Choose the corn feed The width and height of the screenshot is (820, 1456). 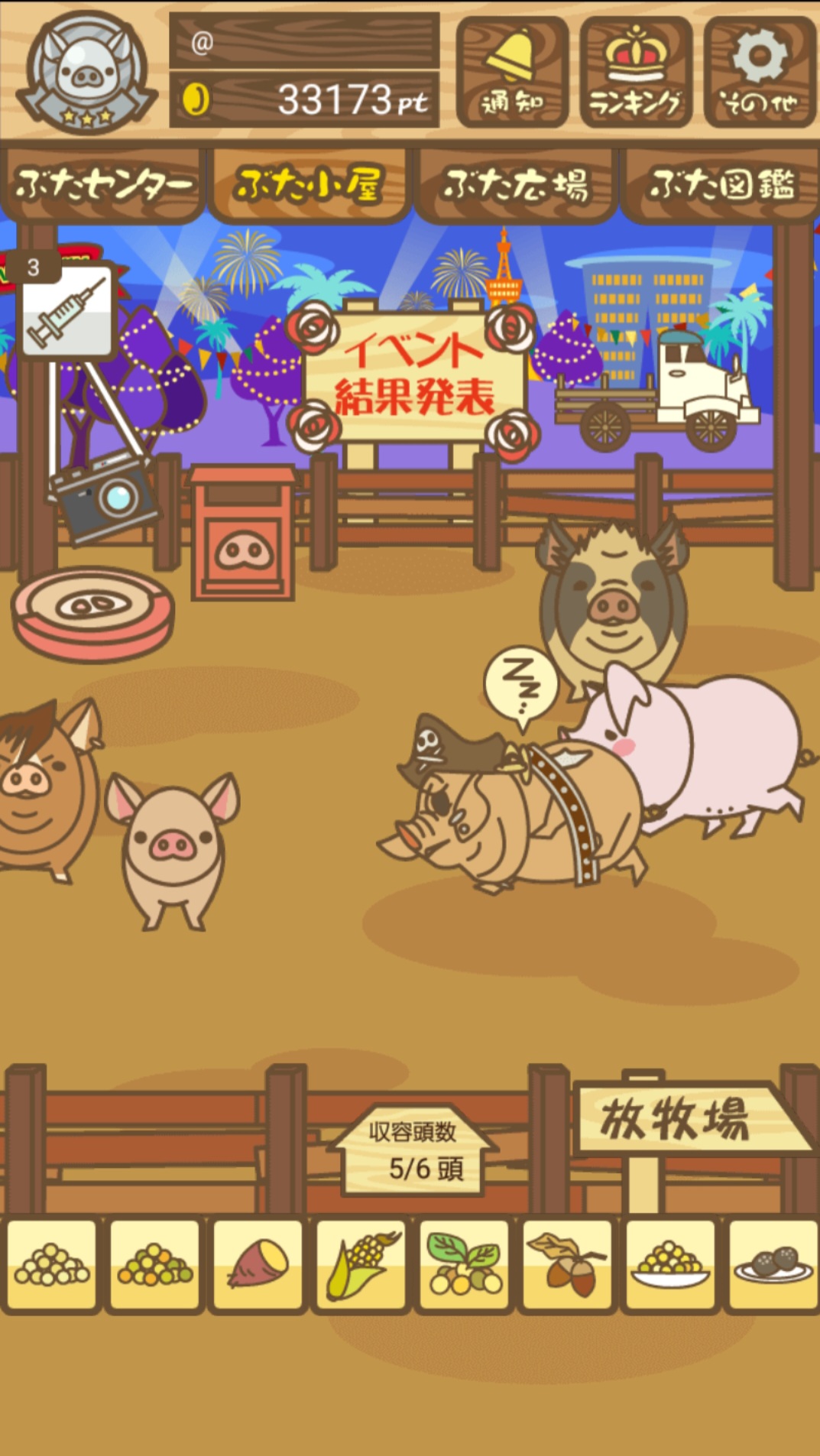point(361,1265)
